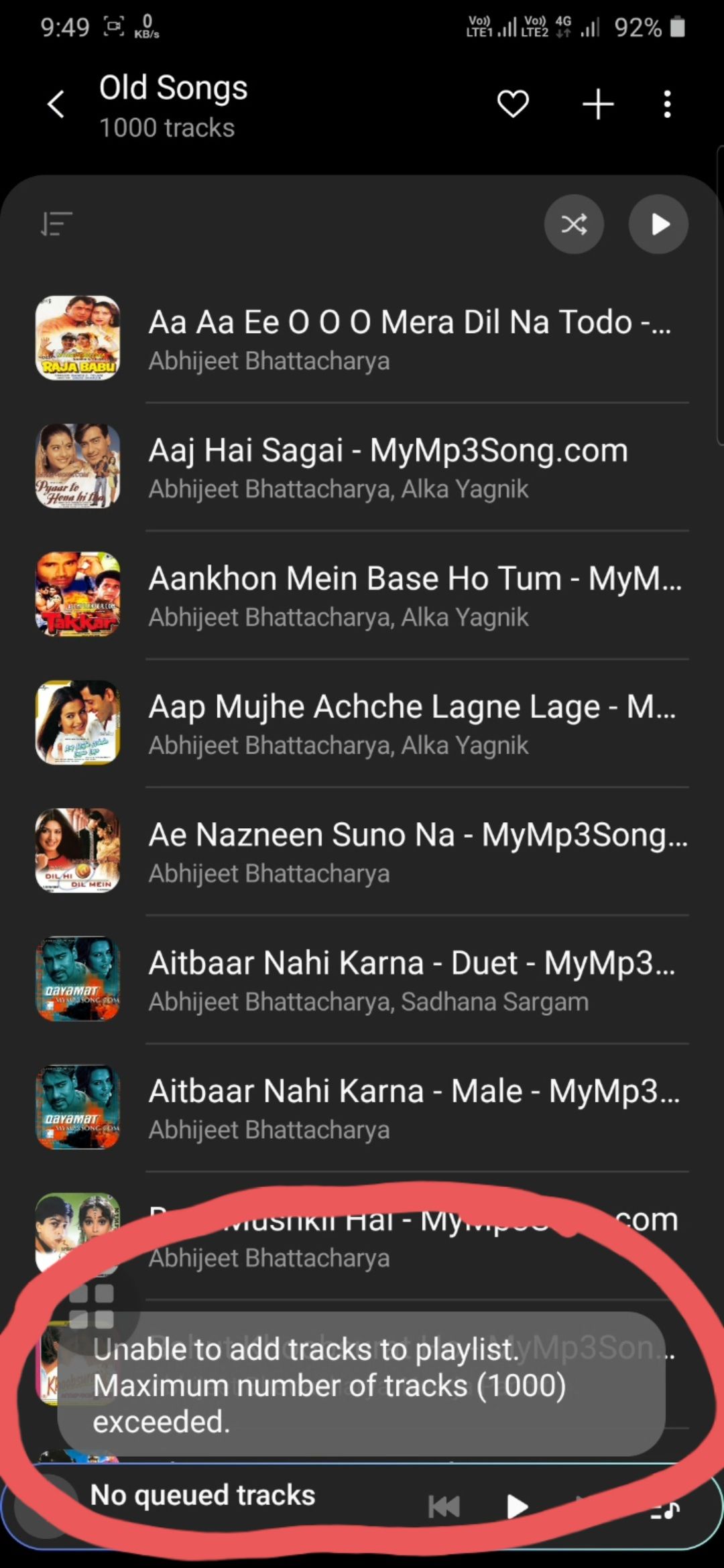The width and height of the screenshot is (724, 1568).
Task: Open the three-dot overflow menu
Action: coord(667,105)
